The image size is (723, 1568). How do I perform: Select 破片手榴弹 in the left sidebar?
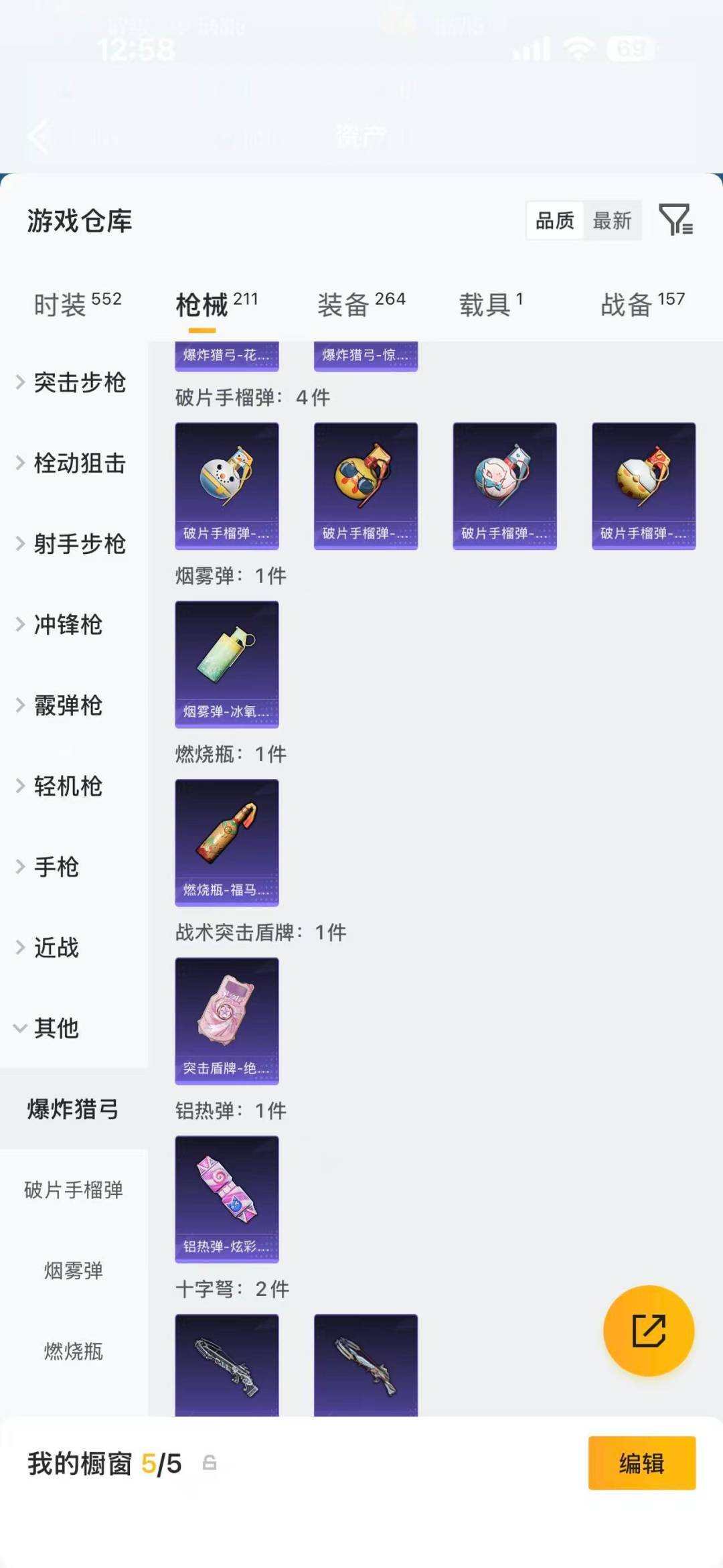(x=74, y=1191)
